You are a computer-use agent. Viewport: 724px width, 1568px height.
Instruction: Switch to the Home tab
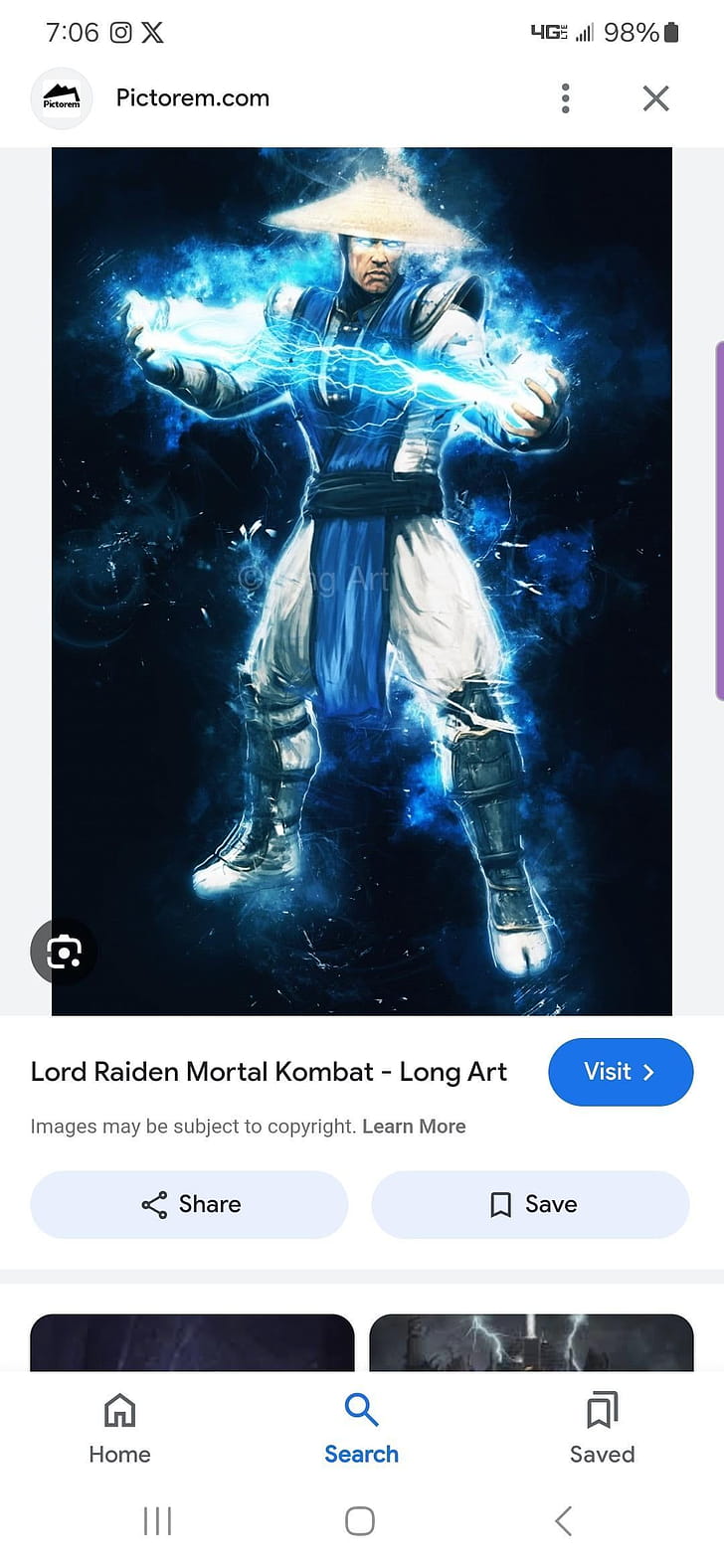click(x=119, y=1430)
